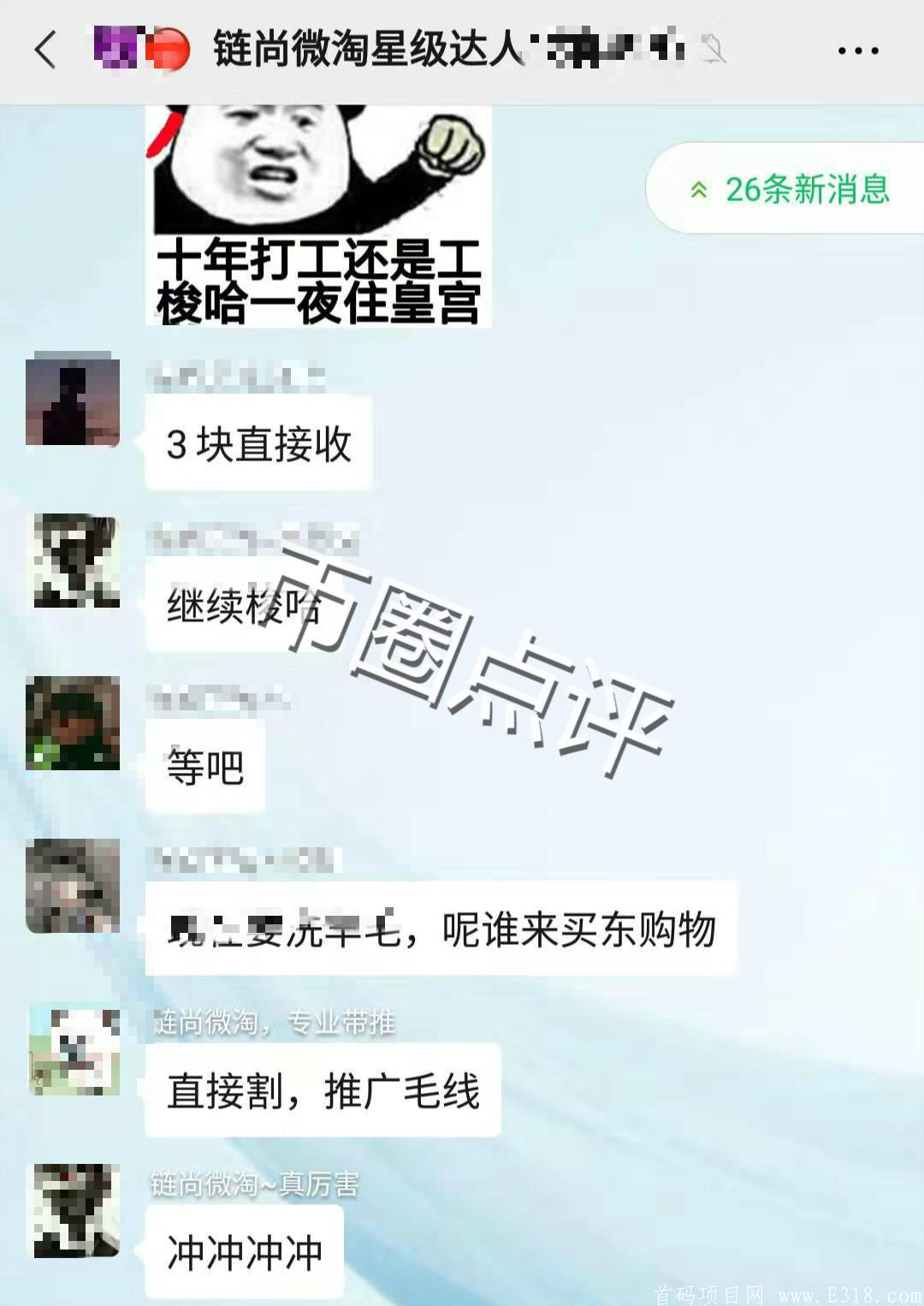Tap avatar beside 冲冲冲冲 message
Image resolution: width=924 pixels, height=1306 pixels.
coord(76,1211)
